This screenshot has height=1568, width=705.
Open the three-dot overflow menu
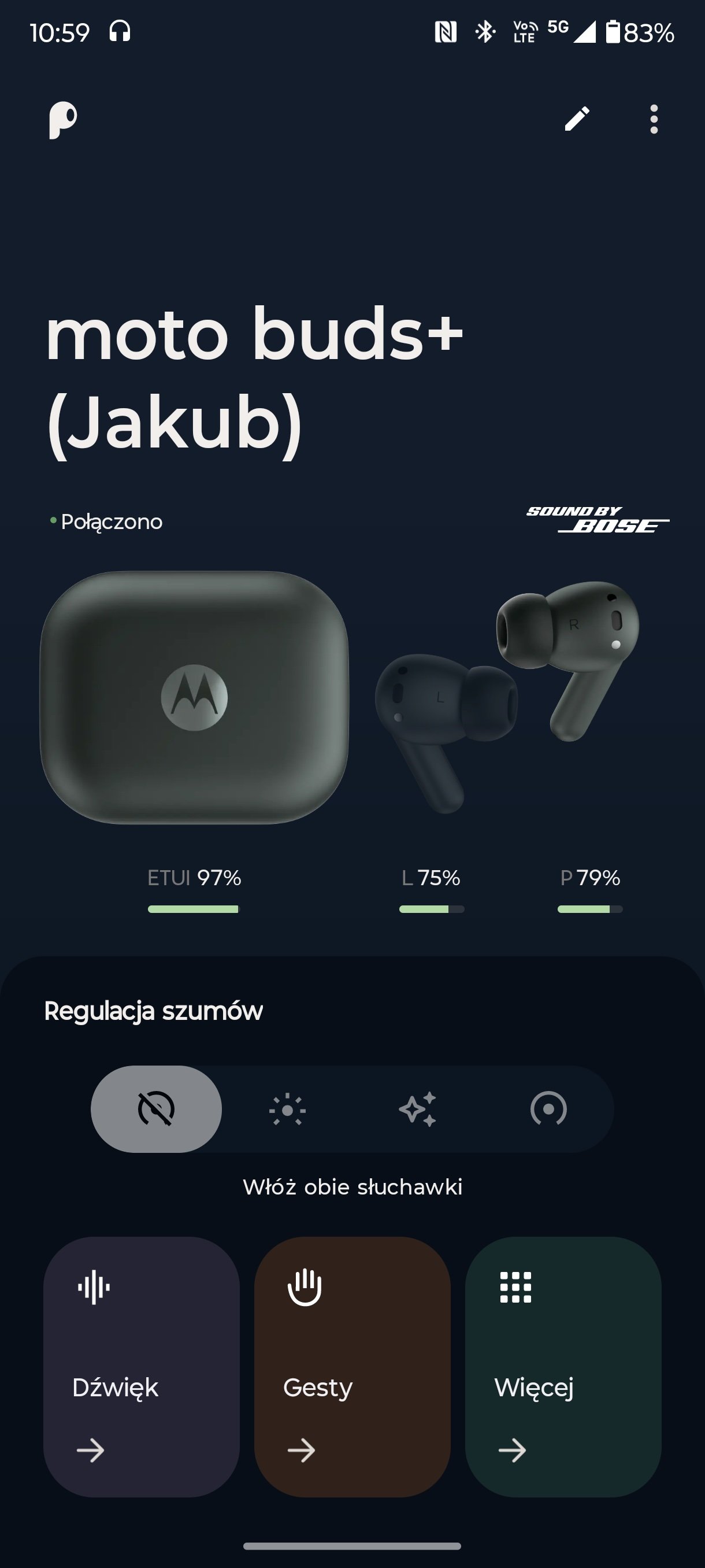[x=654, y=119]
